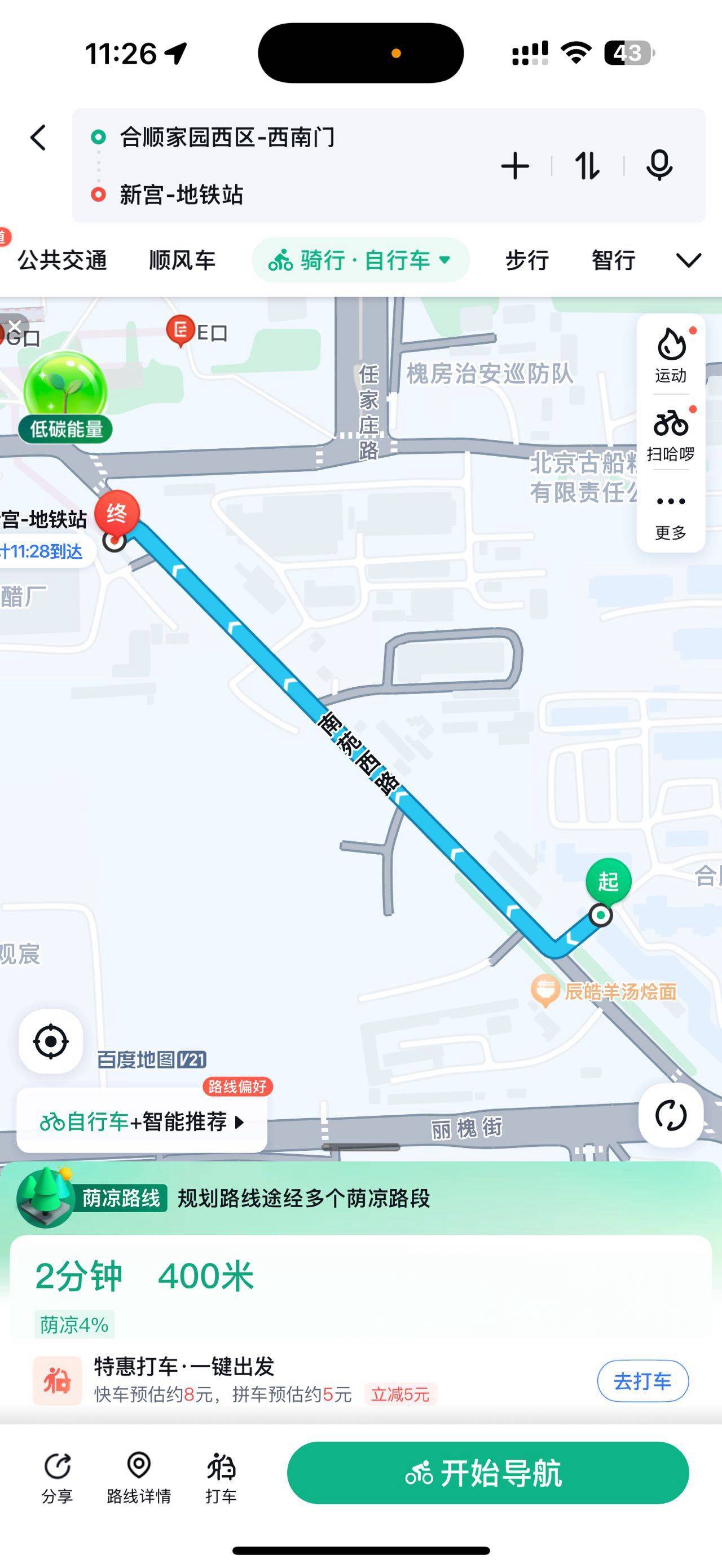
Task: Select the 智行 travel mode
Action: pyautogui.click(x=614, y=260)
